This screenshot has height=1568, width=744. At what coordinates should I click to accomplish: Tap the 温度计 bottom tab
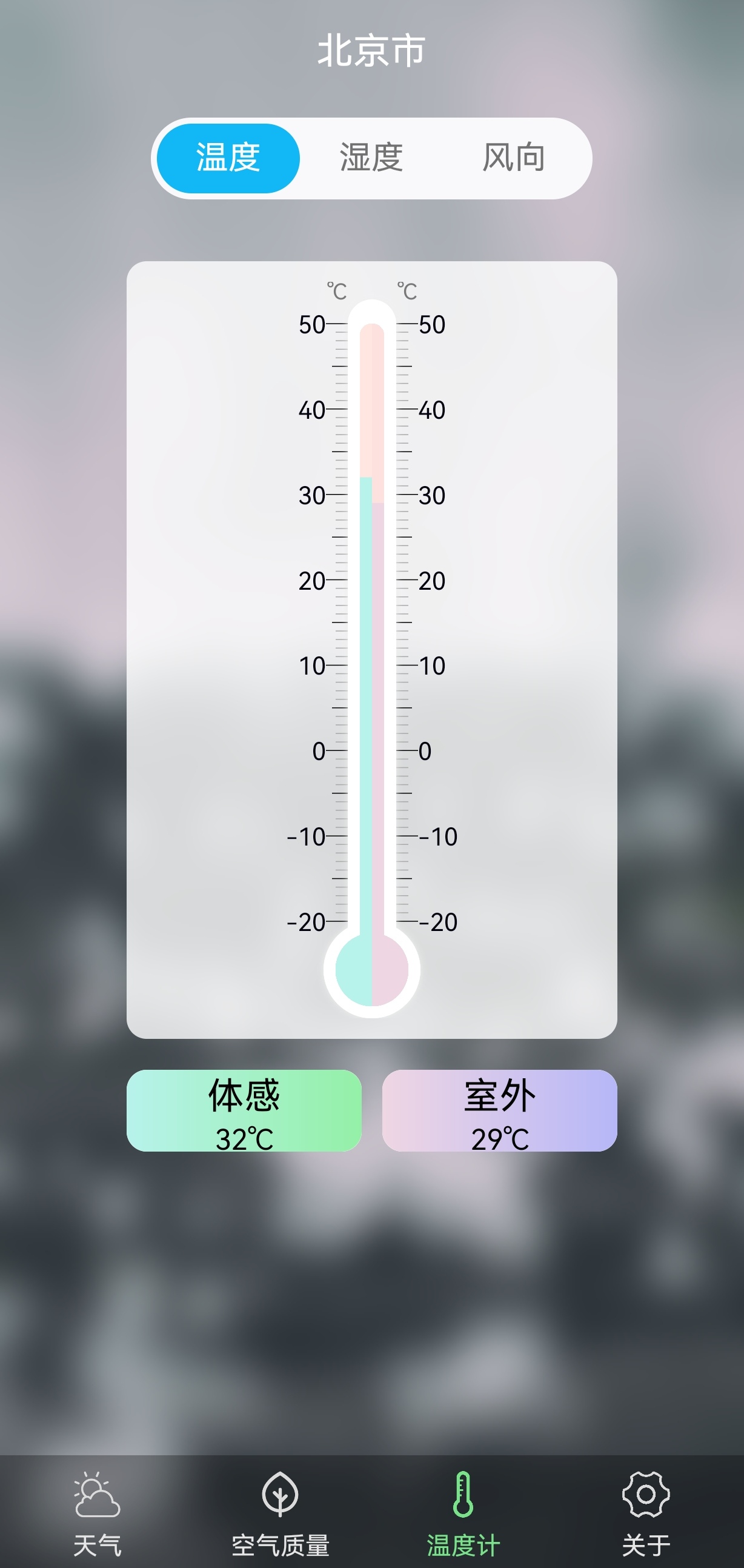tap(463, 1512)
